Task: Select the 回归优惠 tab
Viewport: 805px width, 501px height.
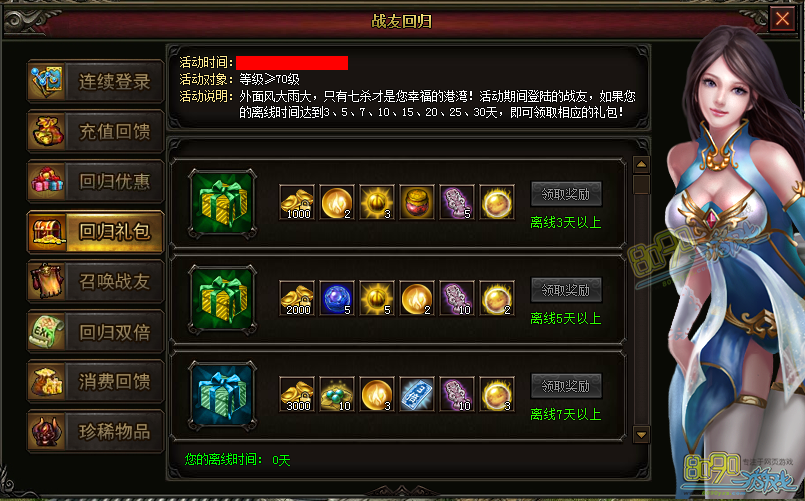Action: 95,182
